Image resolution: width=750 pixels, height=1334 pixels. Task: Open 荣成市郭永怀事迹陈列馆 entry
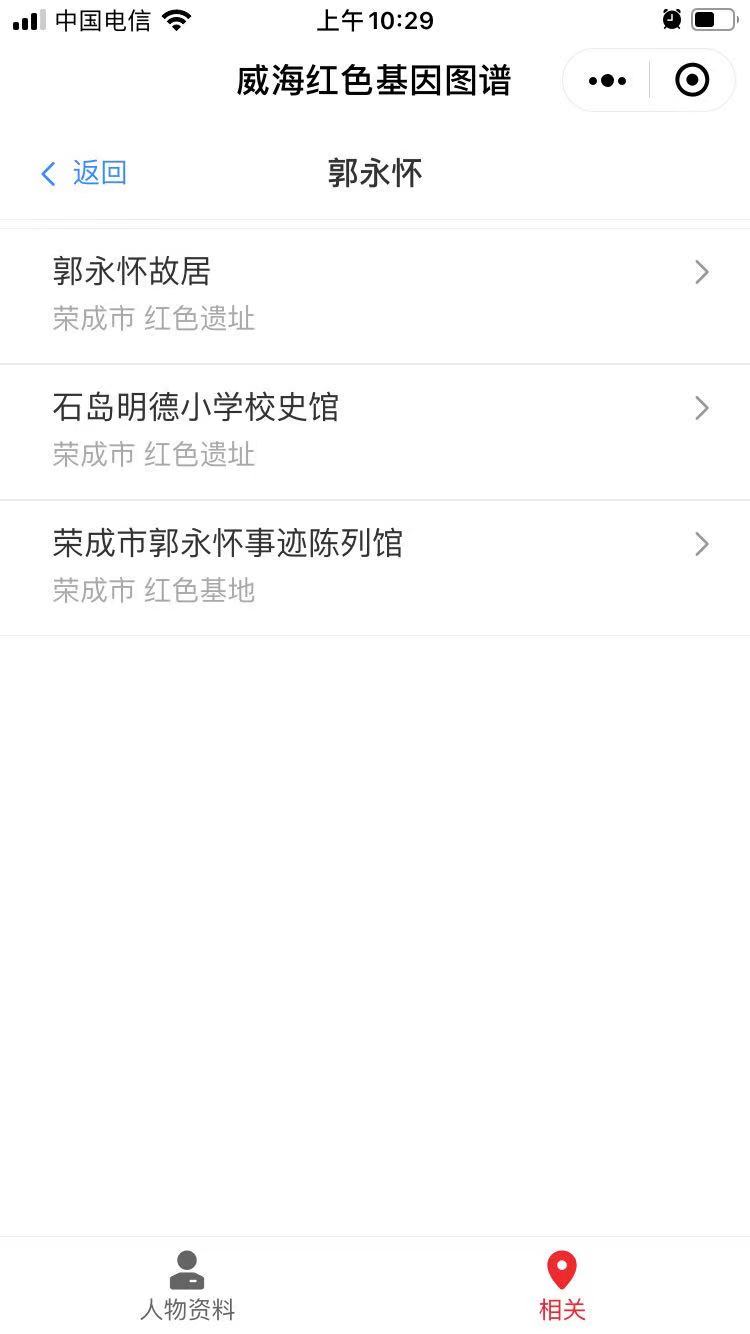(x=375, y=566)
